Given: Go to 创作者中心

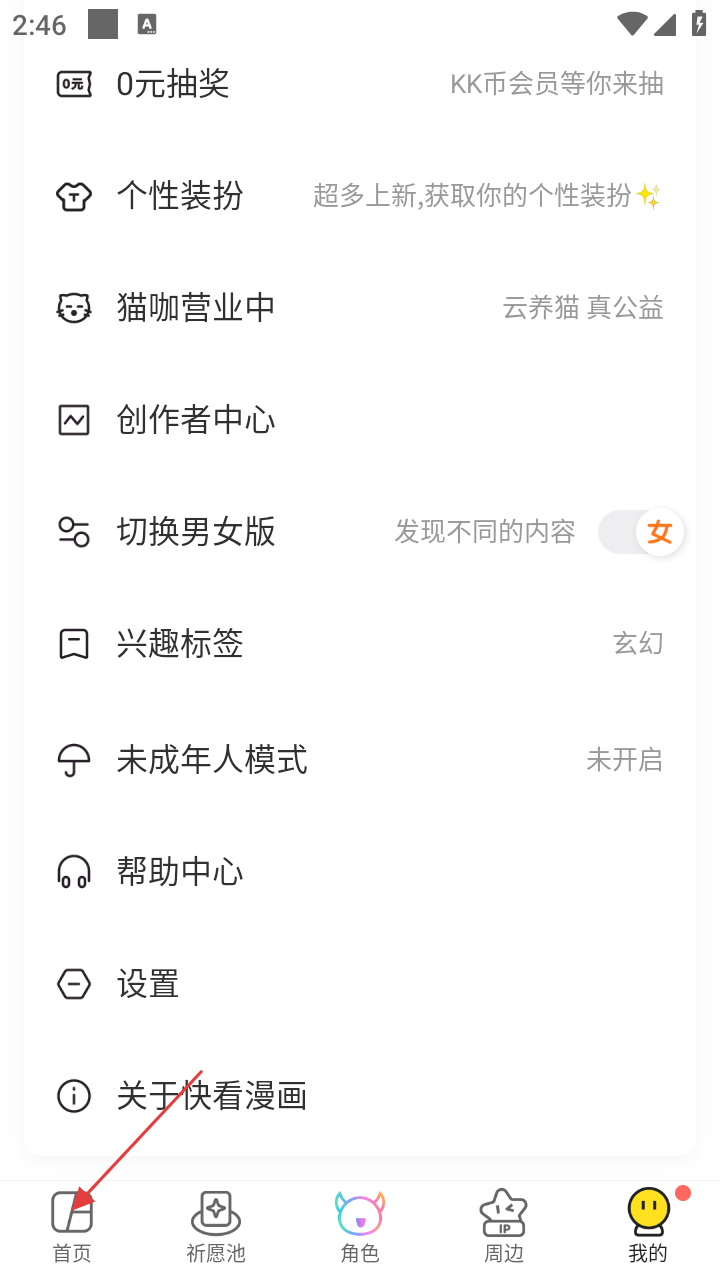Looking at the screenshot, I should (x=360, y=420).
